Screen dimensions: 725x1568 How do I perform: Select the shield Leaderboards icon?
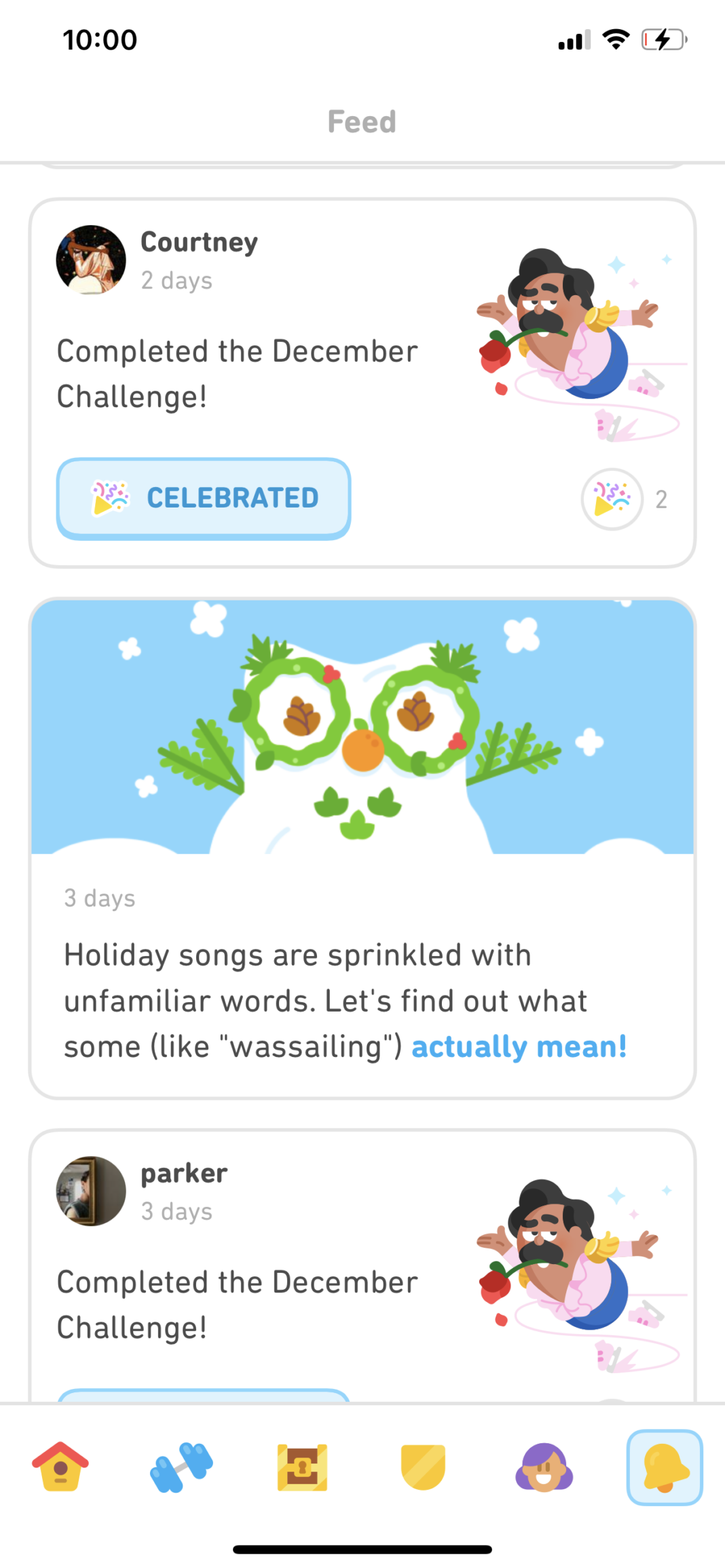(422, 1467)
